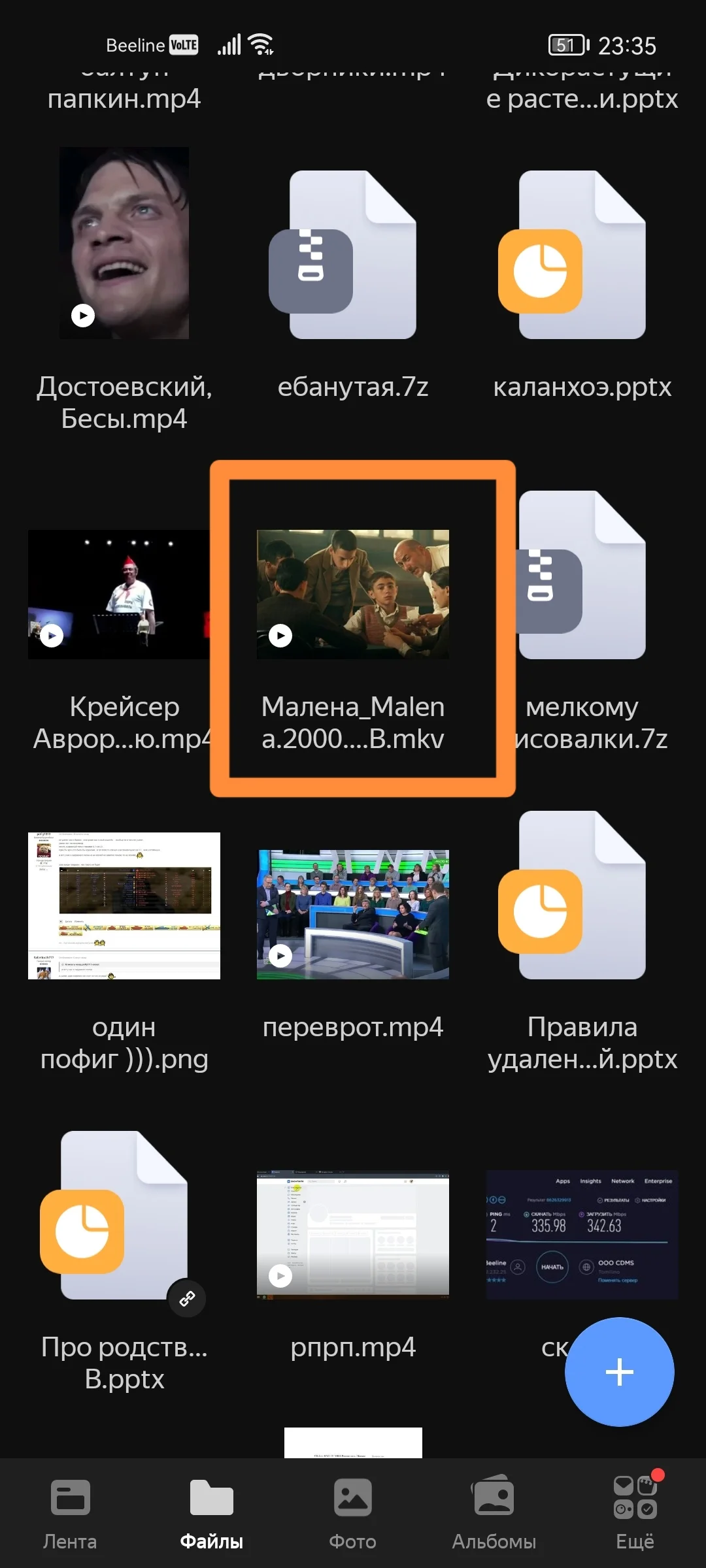Image resolution: width=706 pixels, height=1568 pixels.
Task: Open the один пофиг ))).png image
Action: (x=124, y=906)
